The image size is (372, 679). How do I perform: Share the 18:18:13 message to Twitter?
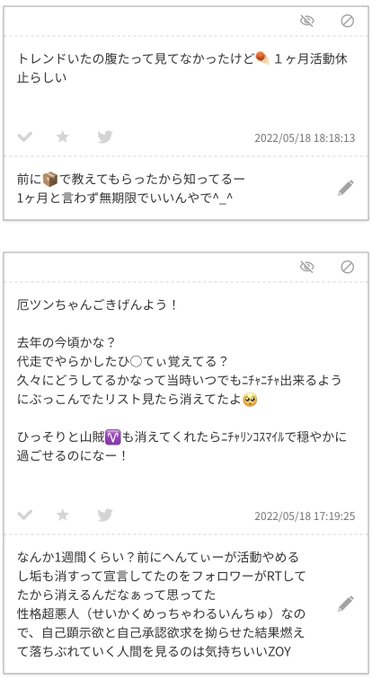coord(105,137)
